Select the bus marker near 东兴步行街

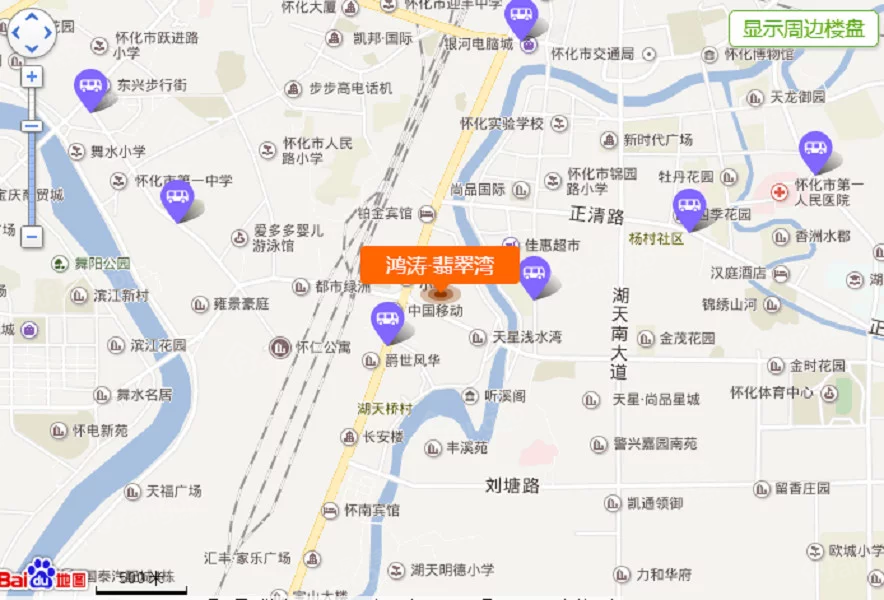[91, 86]
